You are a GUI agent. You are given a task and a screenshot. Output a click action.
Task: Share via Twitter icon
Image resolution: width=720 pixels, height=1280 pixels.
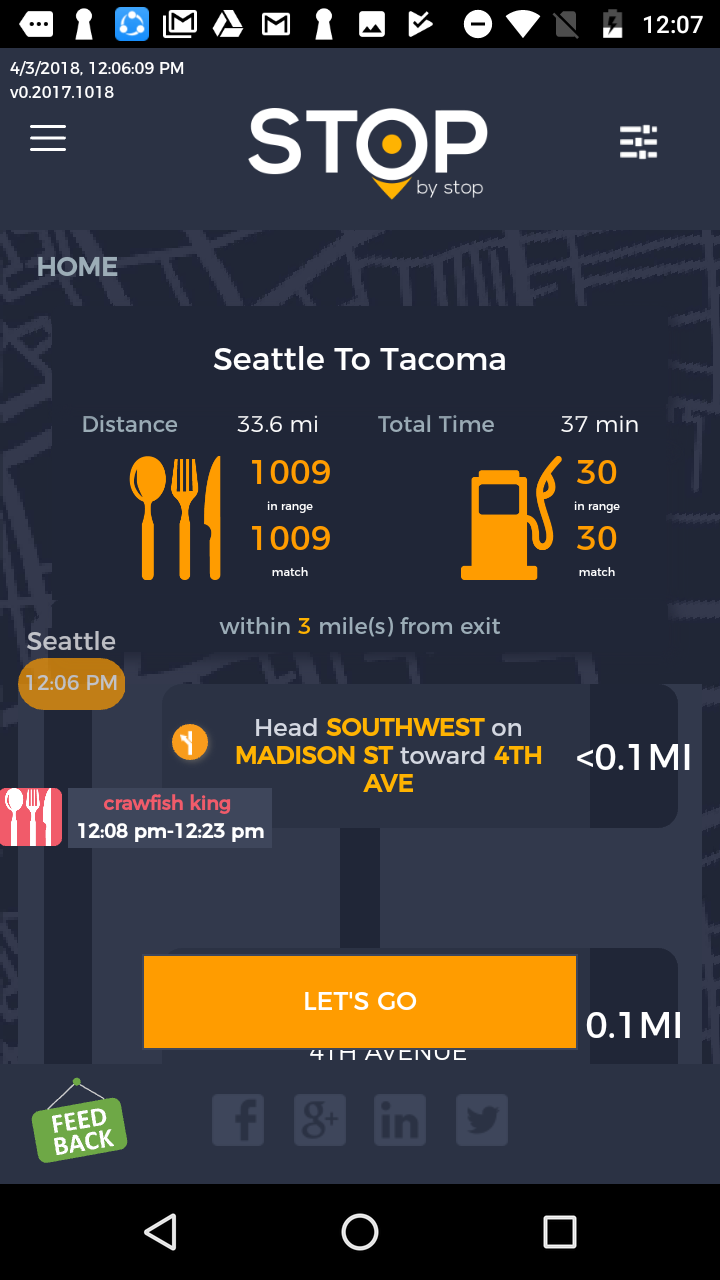point(482,1120)
